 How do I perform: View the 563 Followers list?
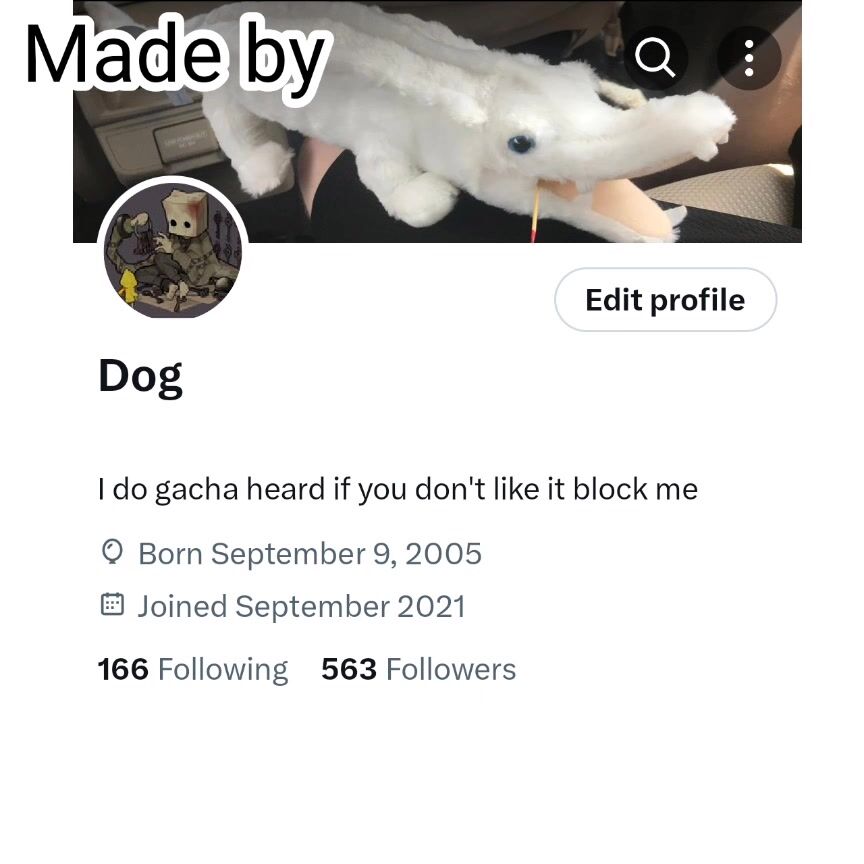418,669
